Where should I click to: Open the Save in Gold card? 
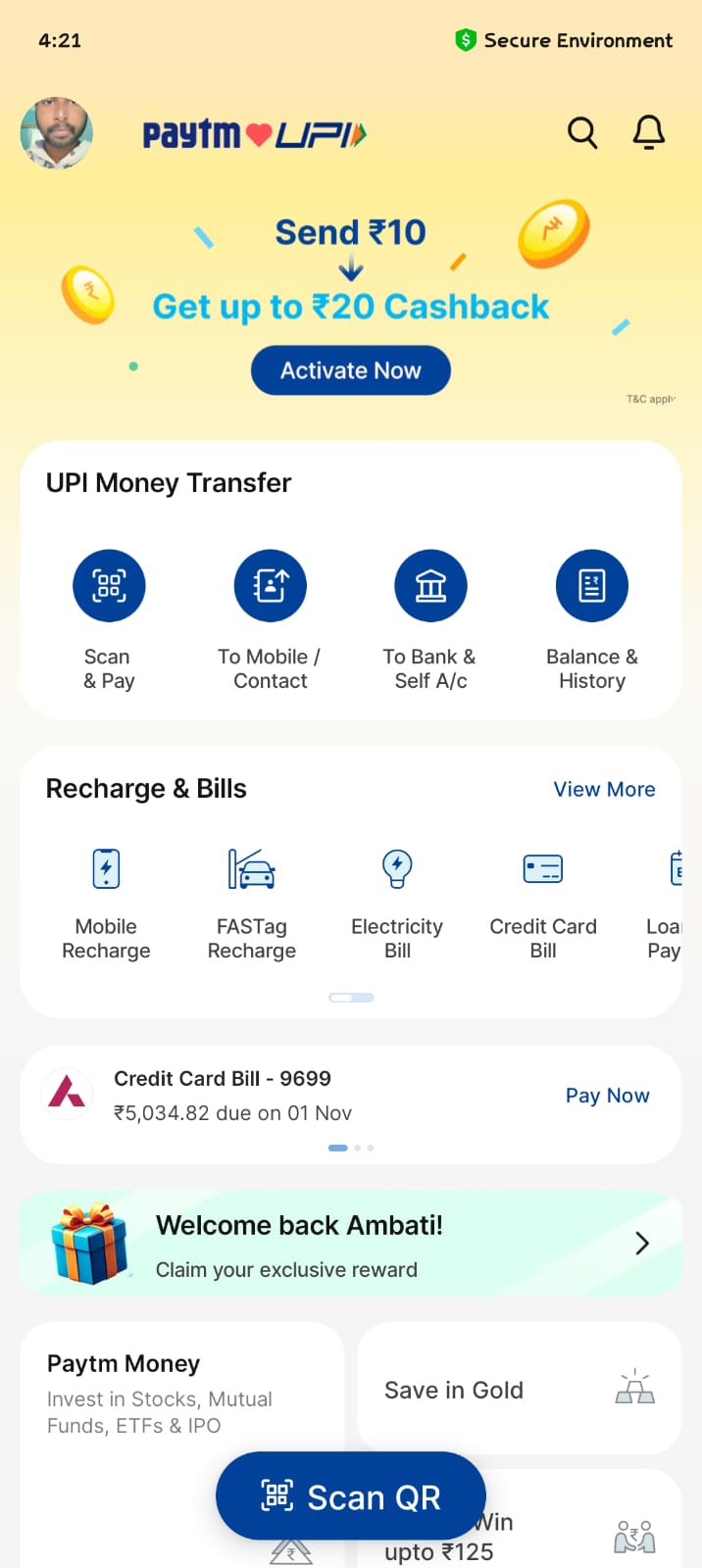519,1390
